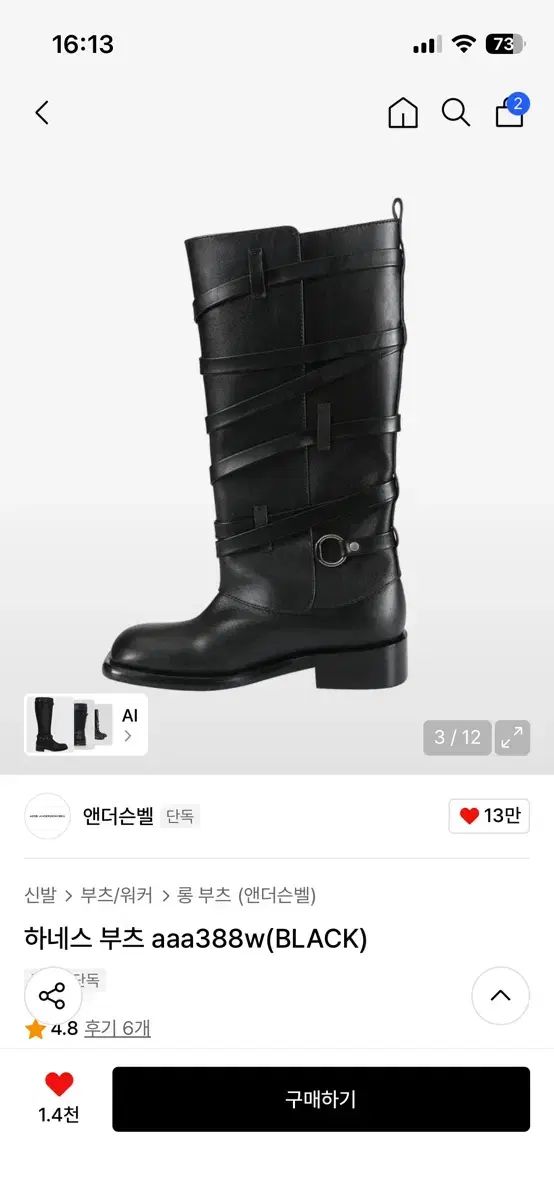Tap the 구매하기 purchase button
The height and width of the screenshot is (1200, 554).
coord(321,1099)
